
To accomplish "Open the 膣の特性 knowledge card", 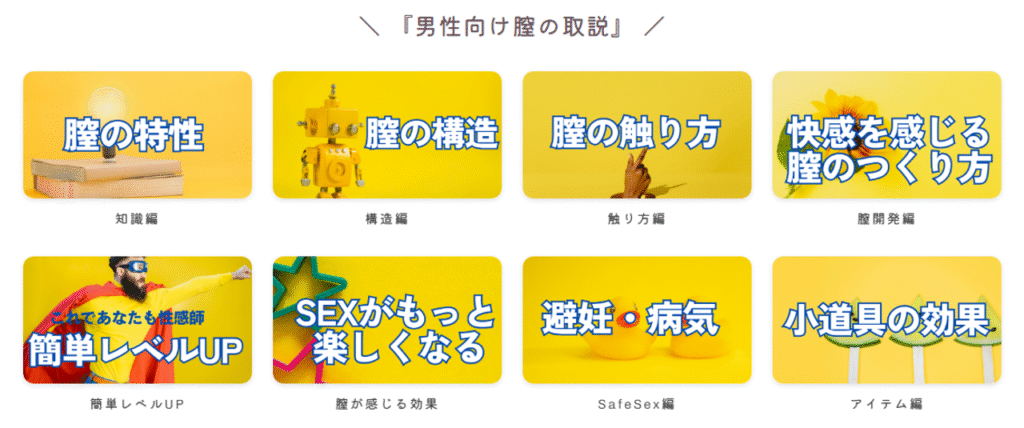I will tap(137, 135).
